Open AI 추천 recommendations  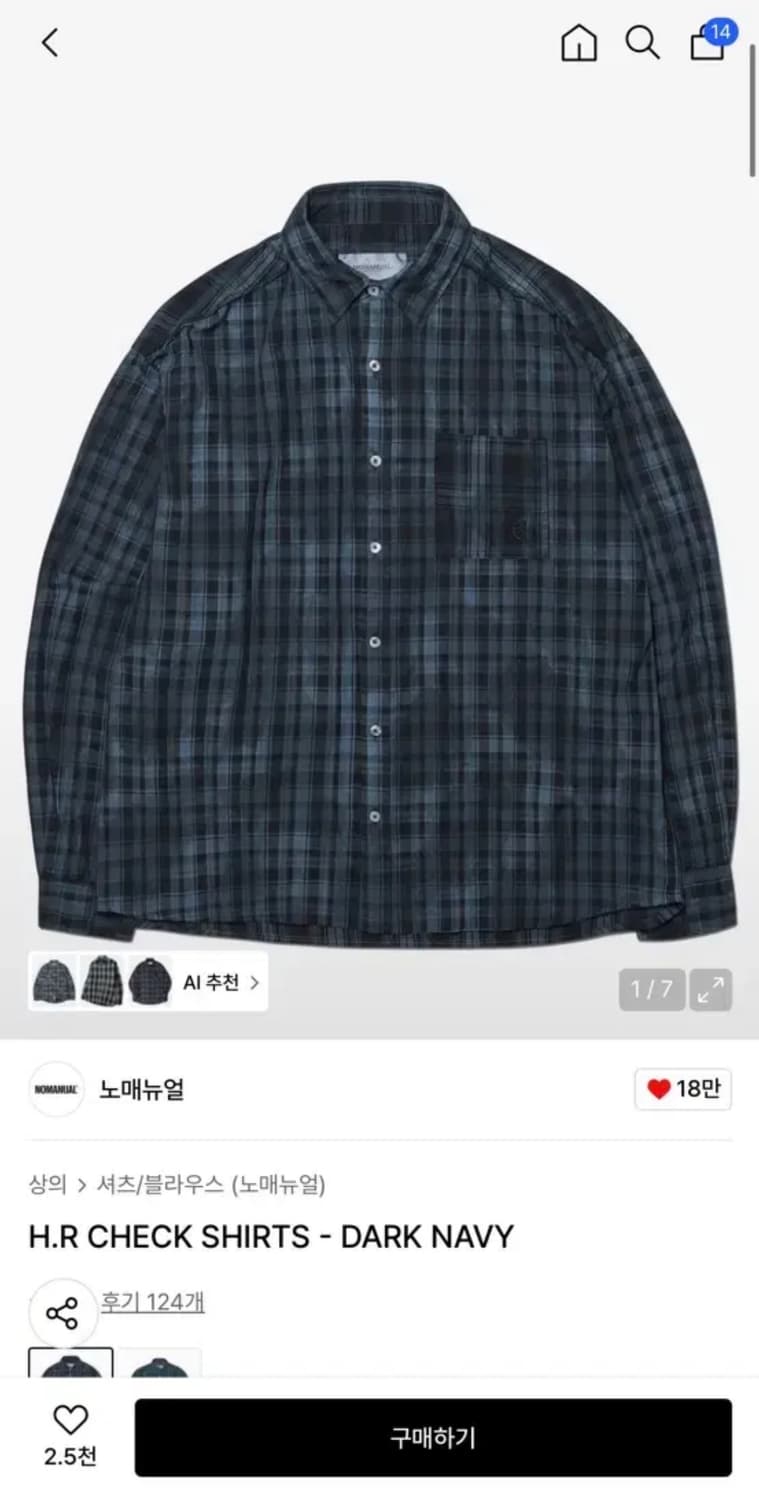(215, 983)
